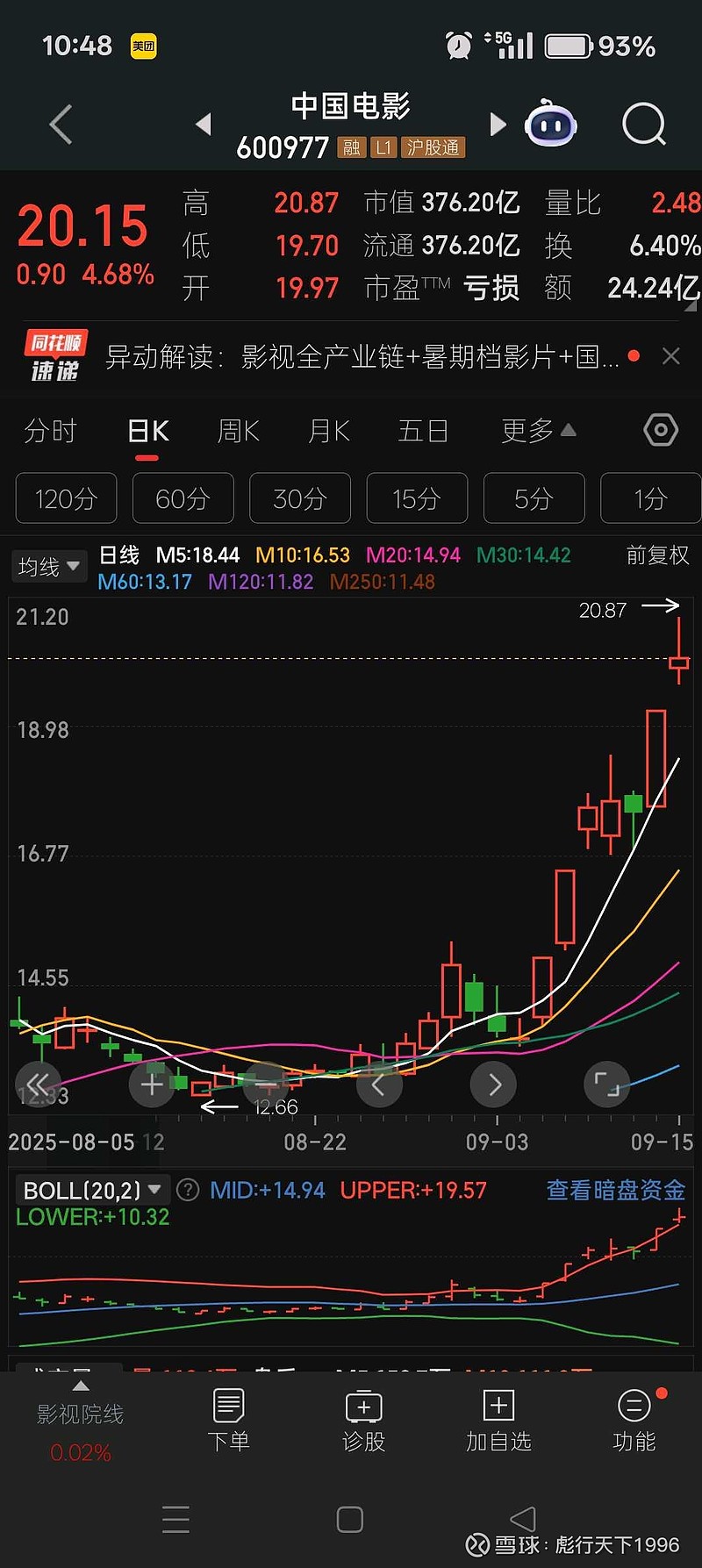
Task: Switch to the 五日 chart tab
Action: [x=423, y=431]
